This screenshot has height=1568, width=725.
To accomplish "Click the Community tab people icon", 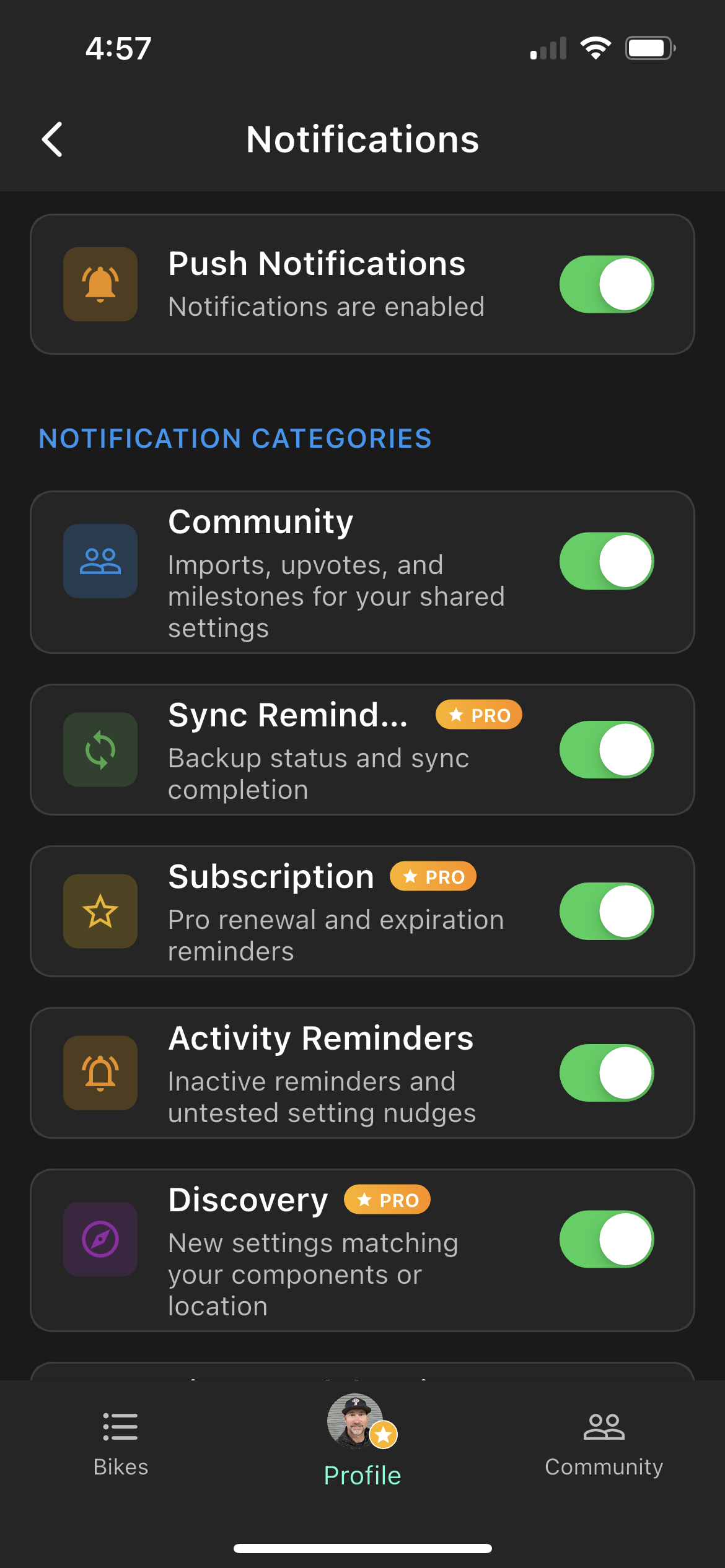I will point(604,1426).
